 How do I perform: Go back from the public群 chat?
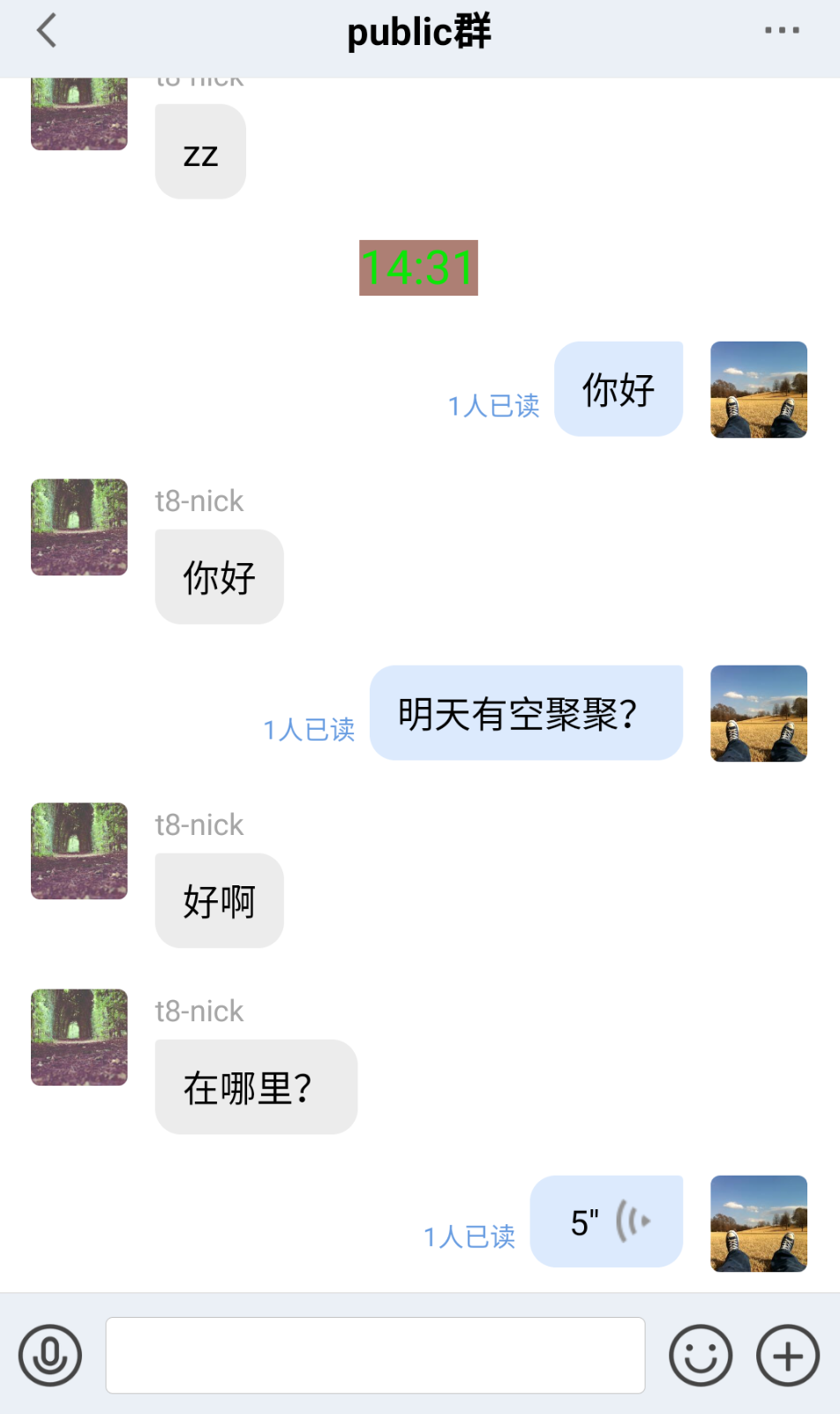[x=47, y=31]
